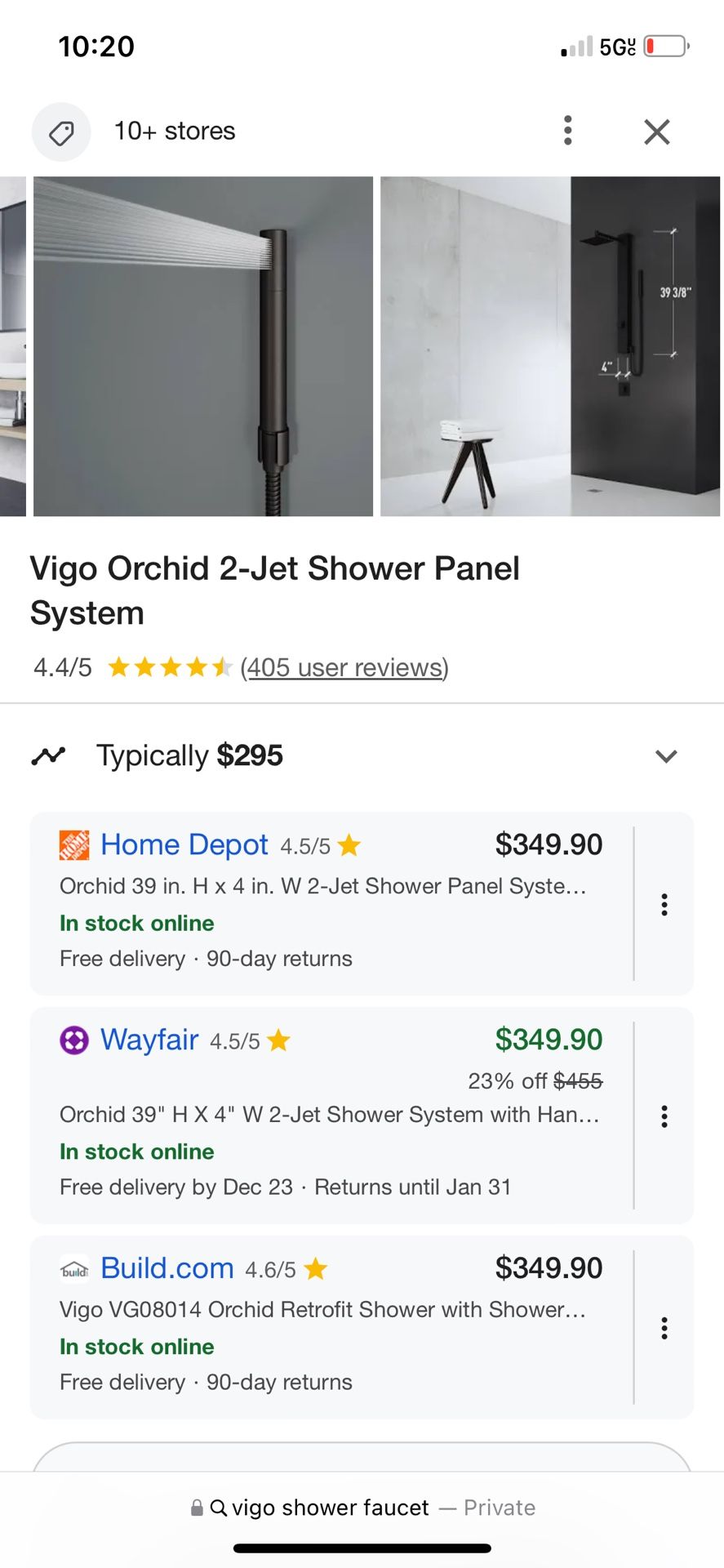The image size is (724, 1568).
Task: View the handheld shower sprayer photo
Action: 203,346
